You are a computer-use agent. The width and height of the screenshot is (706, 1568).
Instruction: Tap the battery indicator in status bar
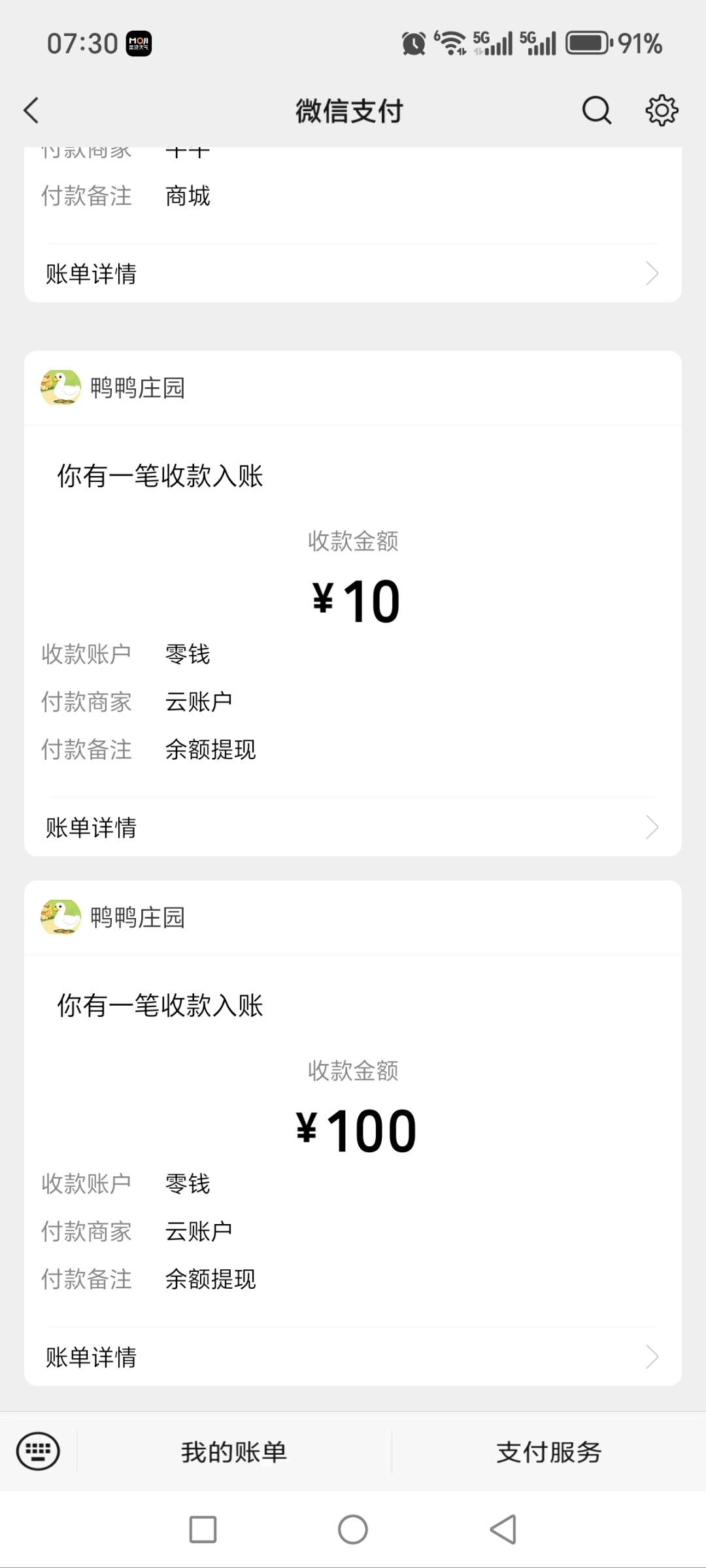click(586, 42)
